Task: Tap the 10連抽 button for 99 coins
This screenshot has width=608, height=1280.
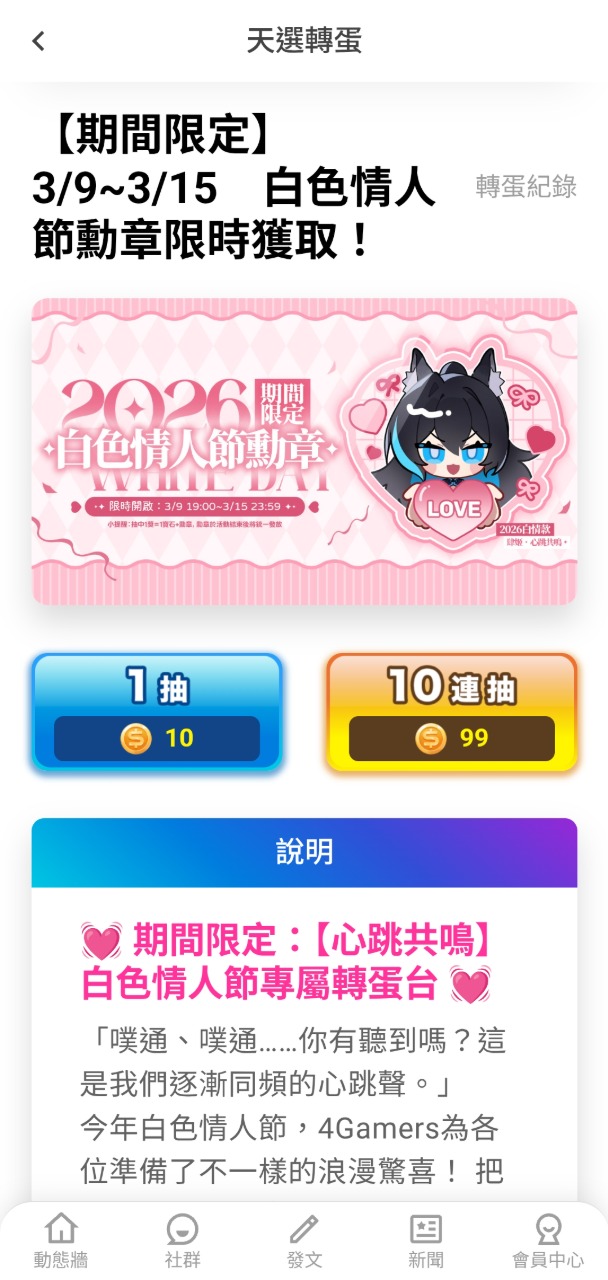Action: pos(451,711)
